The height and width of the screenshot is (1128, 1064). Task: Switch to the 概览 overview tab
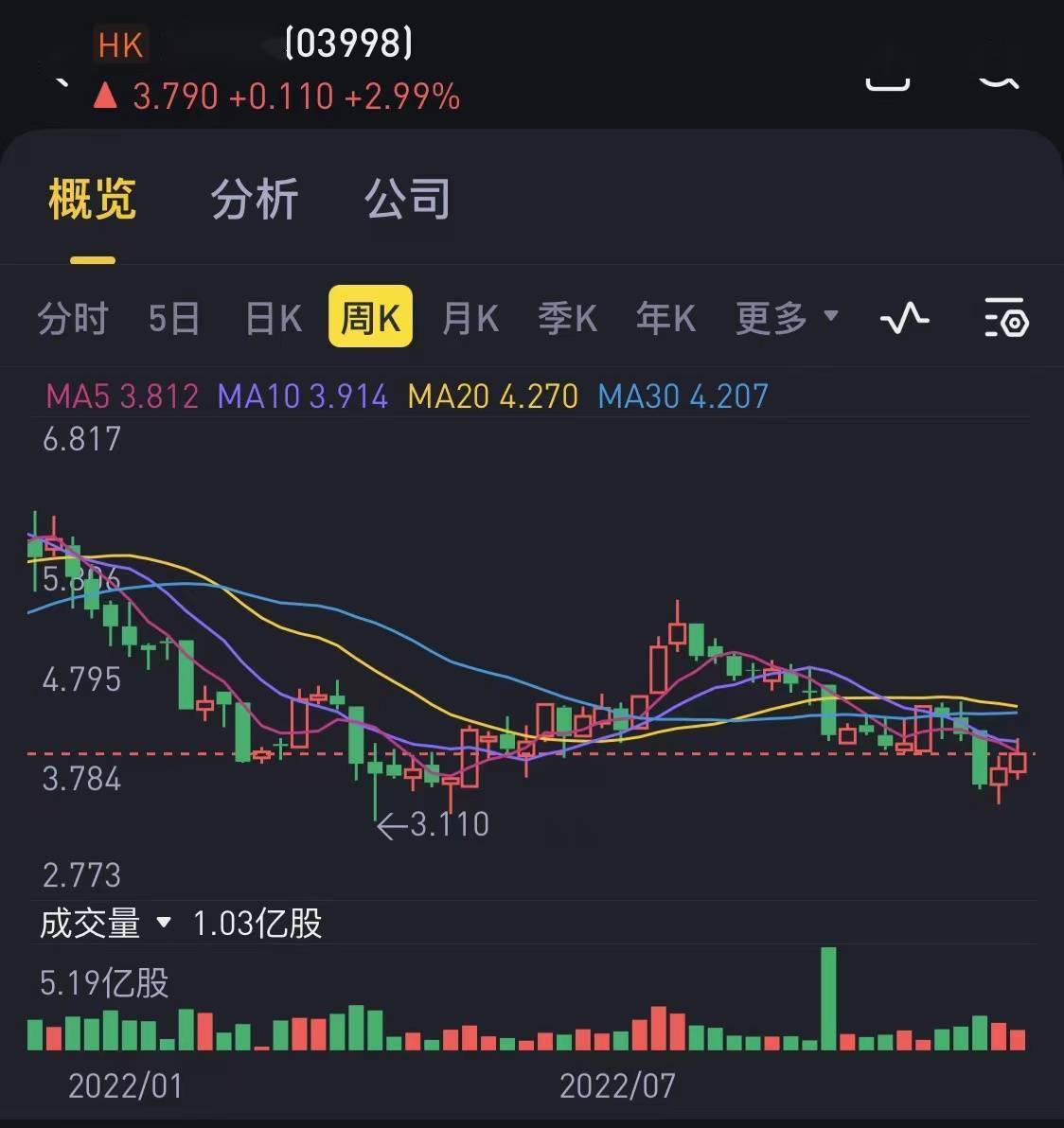pyautogui.click(x=92, y=200)
